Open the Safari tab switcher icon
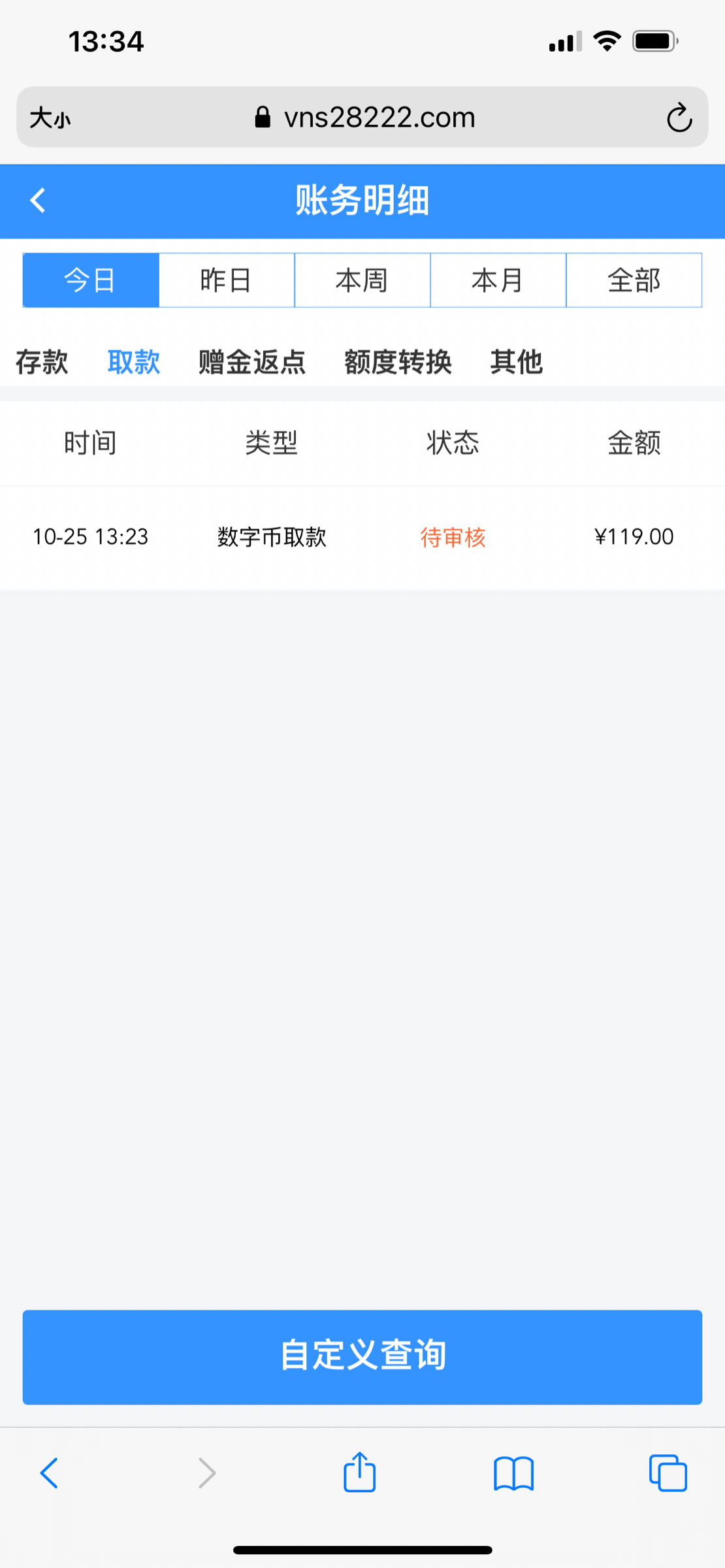This screenshot has width=725, height=1568. (x=666, y=1474)
